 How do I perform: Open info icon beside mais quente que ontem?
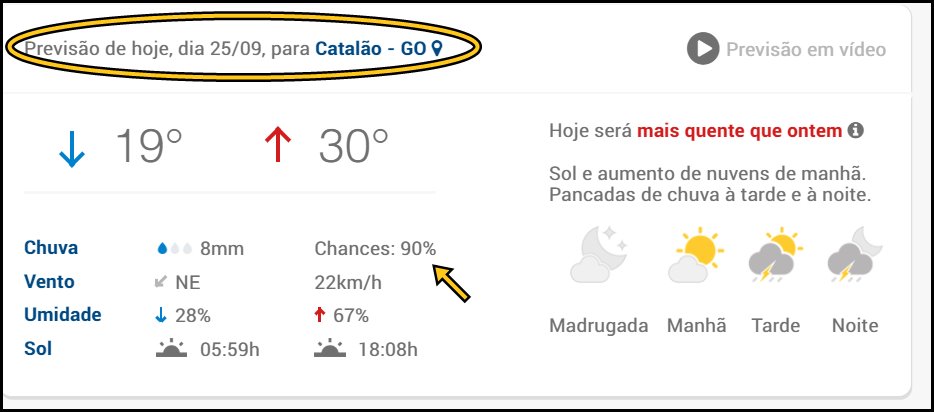(x=856, y=131)
